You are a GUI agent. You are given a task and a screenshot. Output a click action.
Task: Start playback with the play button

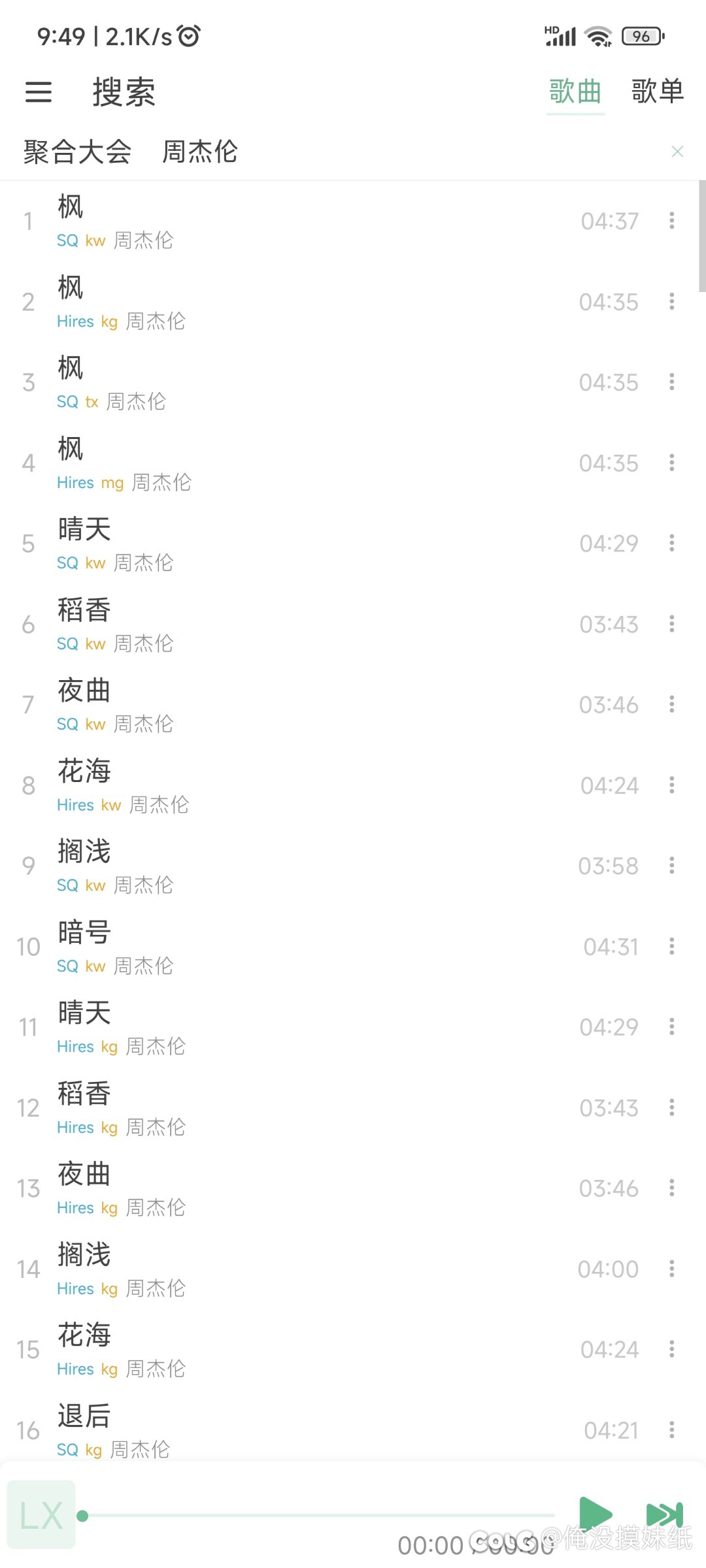(x=594, y=1514)
